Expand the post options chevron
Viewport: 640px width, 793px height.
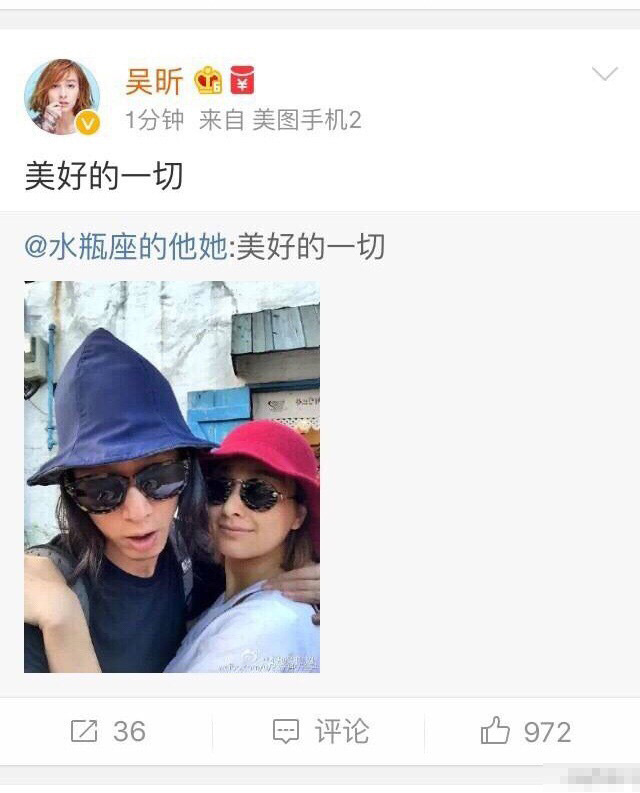(604, 75)
